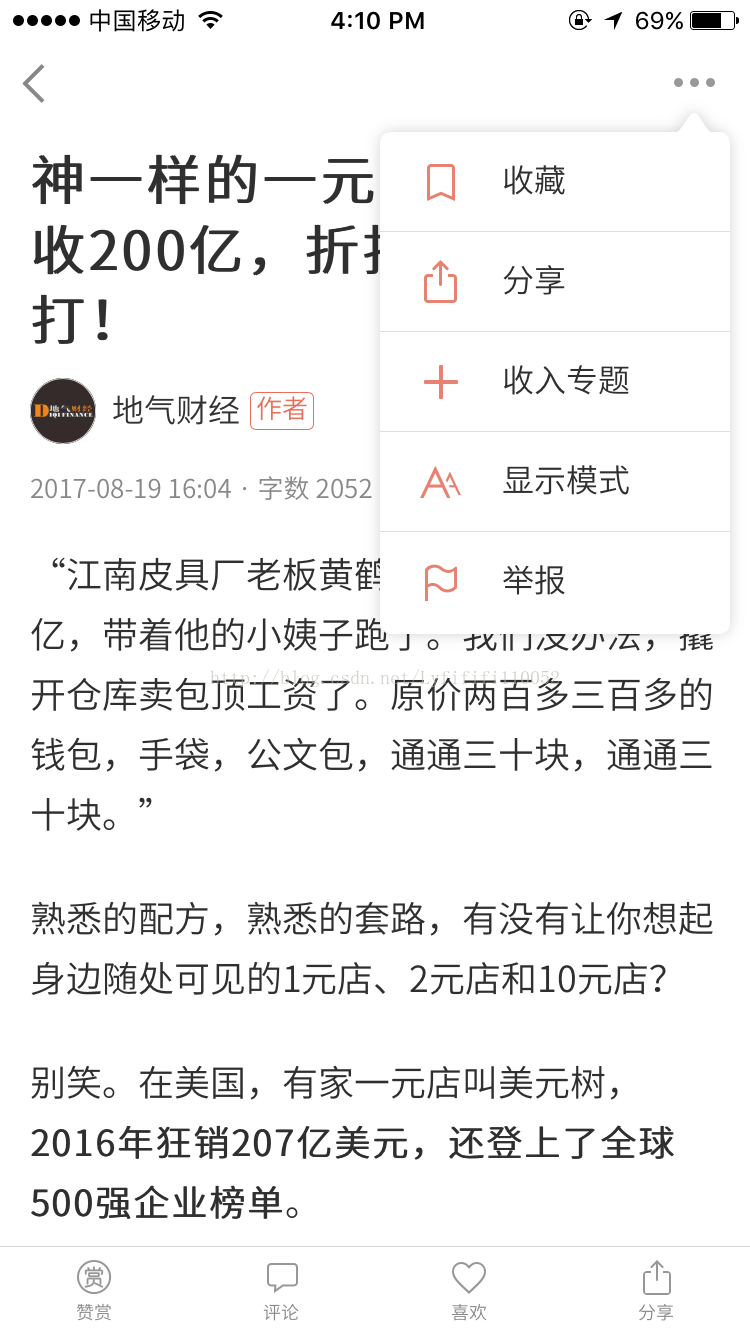Share using the bottom 分享 button
The width and height of the screenshot is (750, 1334).
coord(656,1291)
